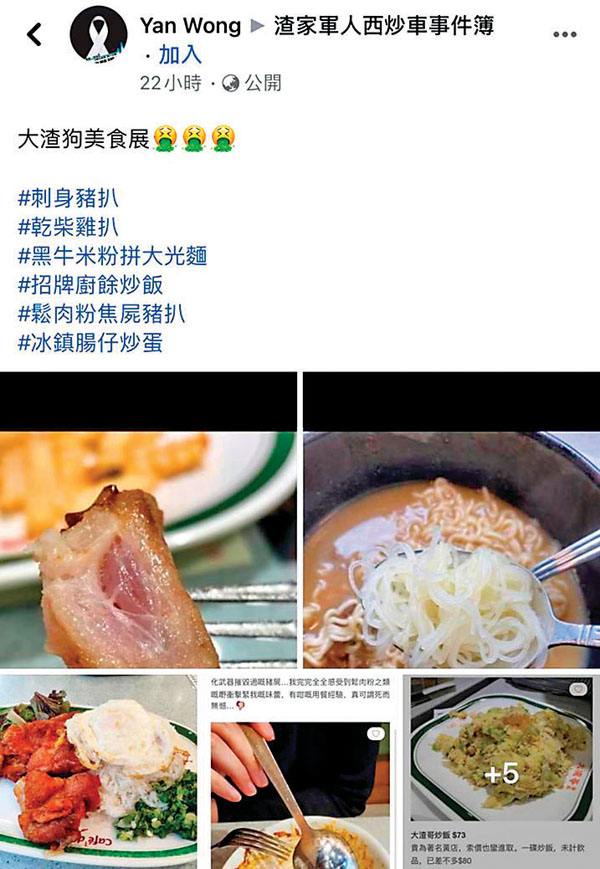Open hashtag #招牌廚餘炒飯
This screenshot has height=869, width=600.
coord(90,285)
